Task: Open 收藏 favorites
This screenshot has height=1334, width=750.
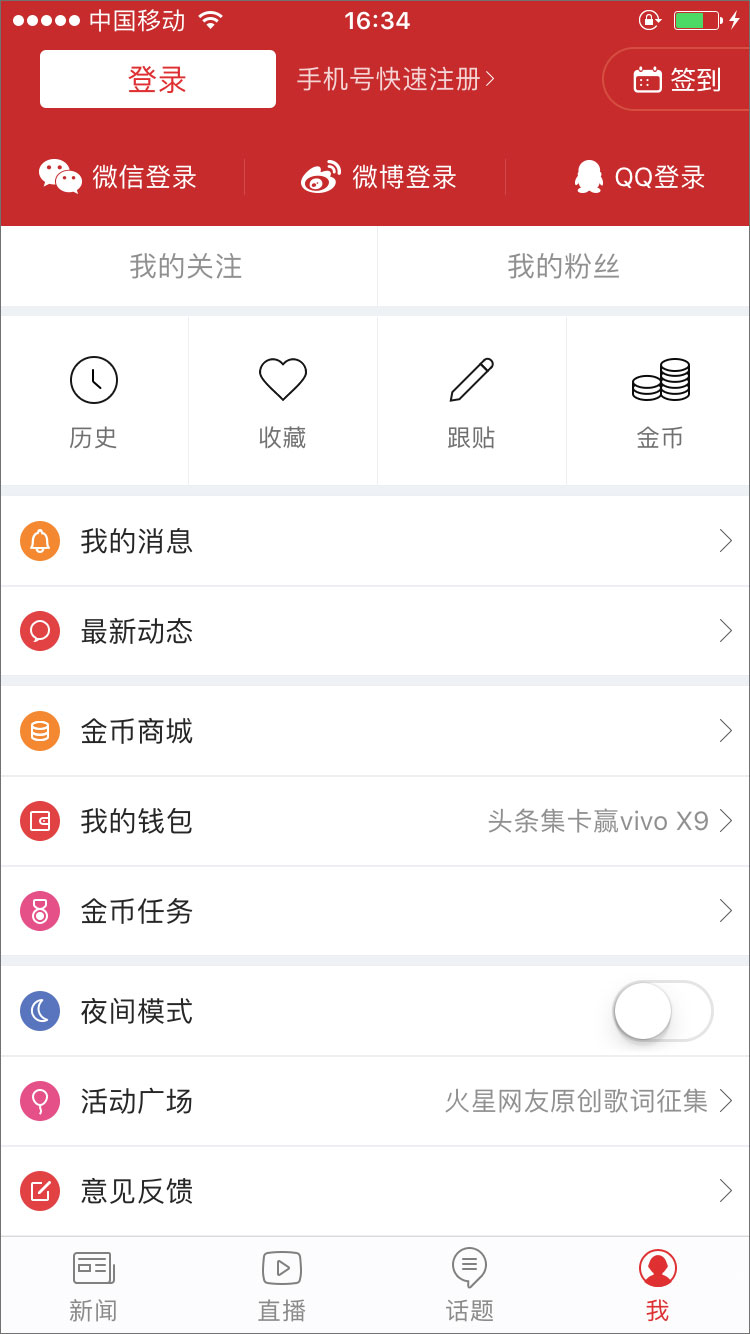Action: tap(282, 401)
